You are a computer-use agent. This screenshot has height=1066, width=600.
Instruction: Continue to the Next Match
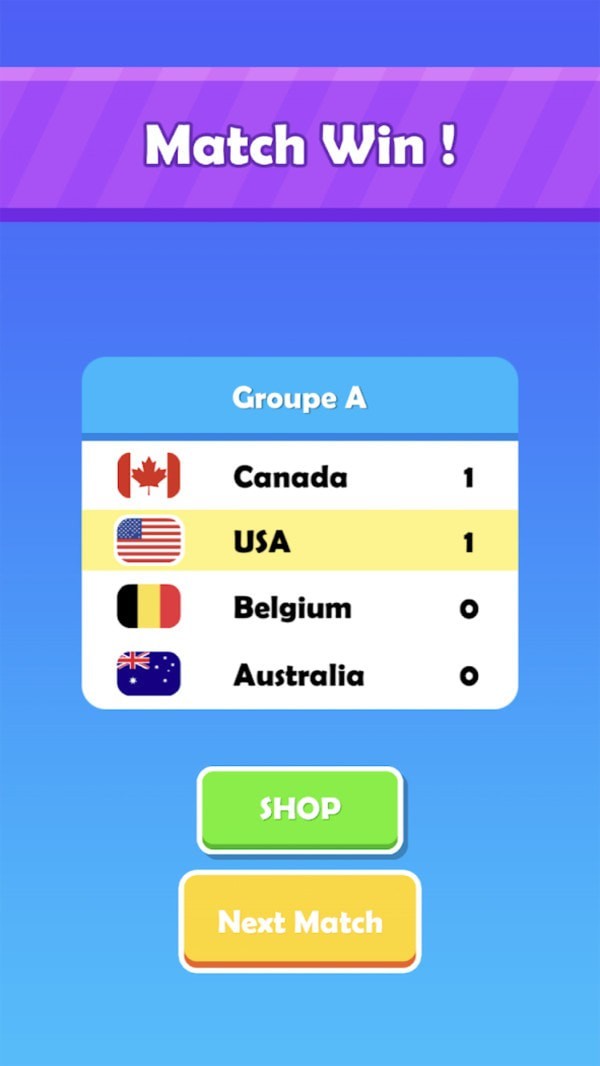(300, 920)
